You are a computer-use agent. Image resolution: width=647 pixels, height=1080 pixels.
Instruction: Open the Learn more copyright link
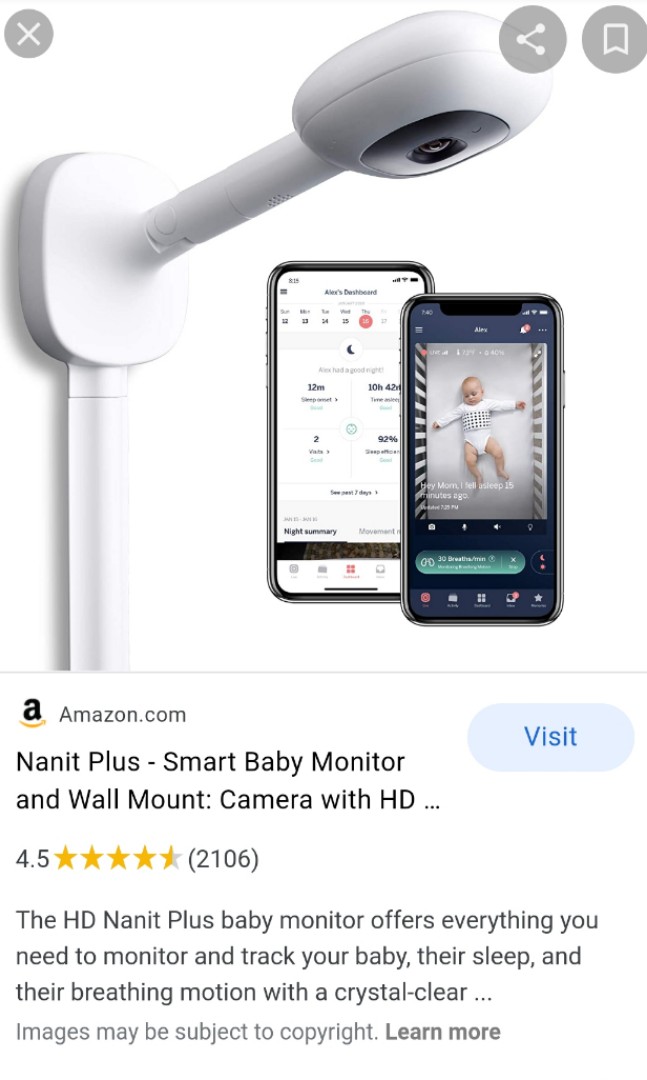[x=442, y=1031]
